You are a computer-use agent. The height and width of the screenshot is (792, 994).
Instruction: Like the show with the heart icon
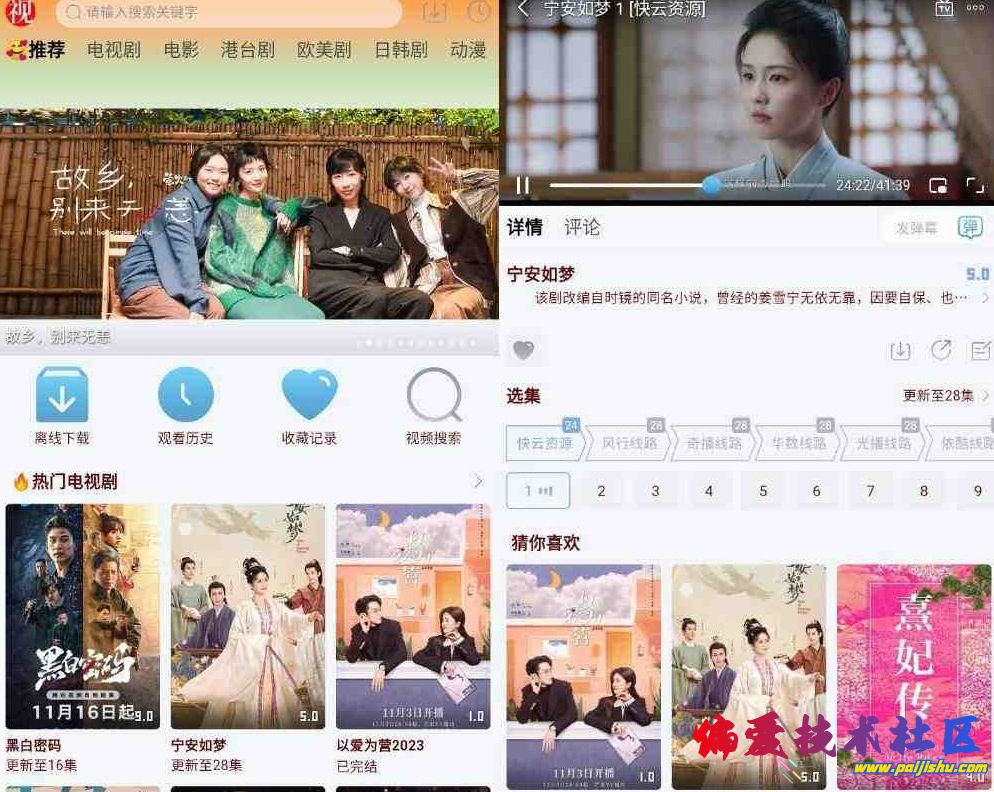(523, 350)
